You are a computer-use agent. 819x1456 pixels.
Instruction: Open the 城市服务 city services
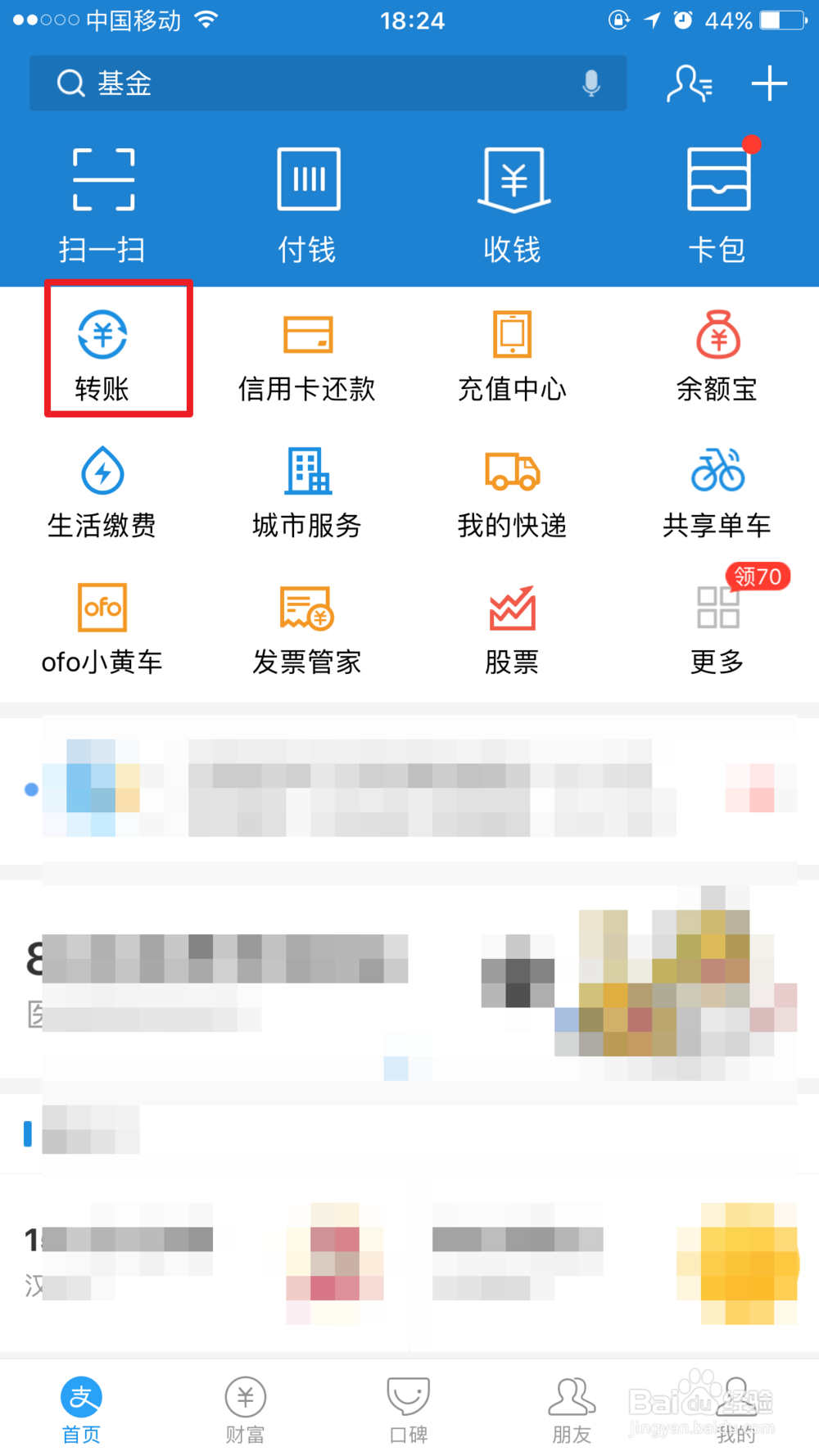(x=307, y=491)
